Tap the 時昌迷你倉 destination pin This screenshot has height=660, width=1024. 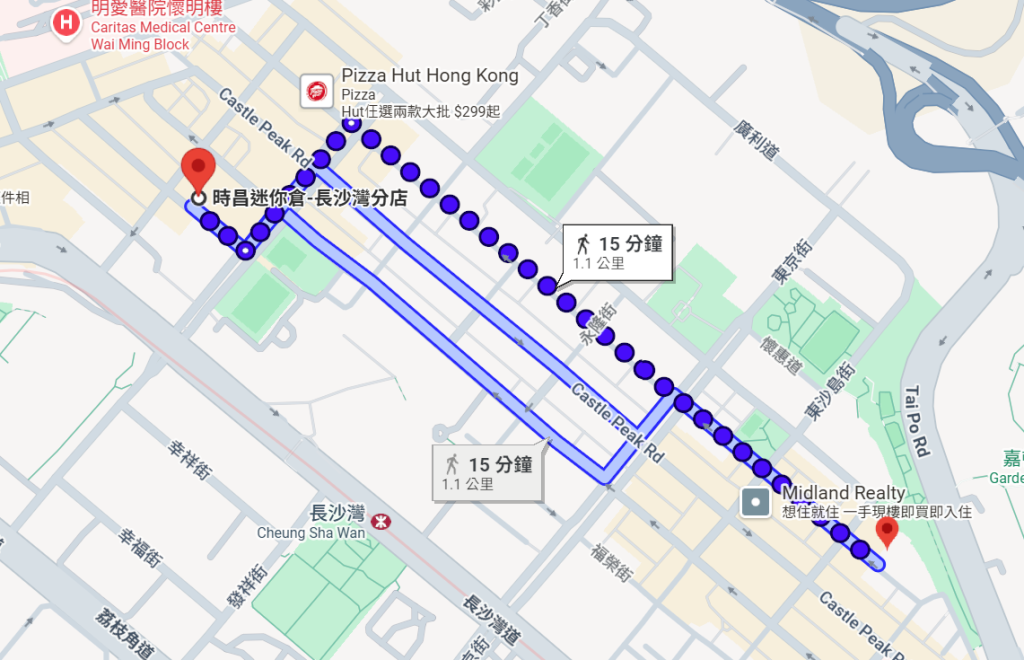(198, 168)
